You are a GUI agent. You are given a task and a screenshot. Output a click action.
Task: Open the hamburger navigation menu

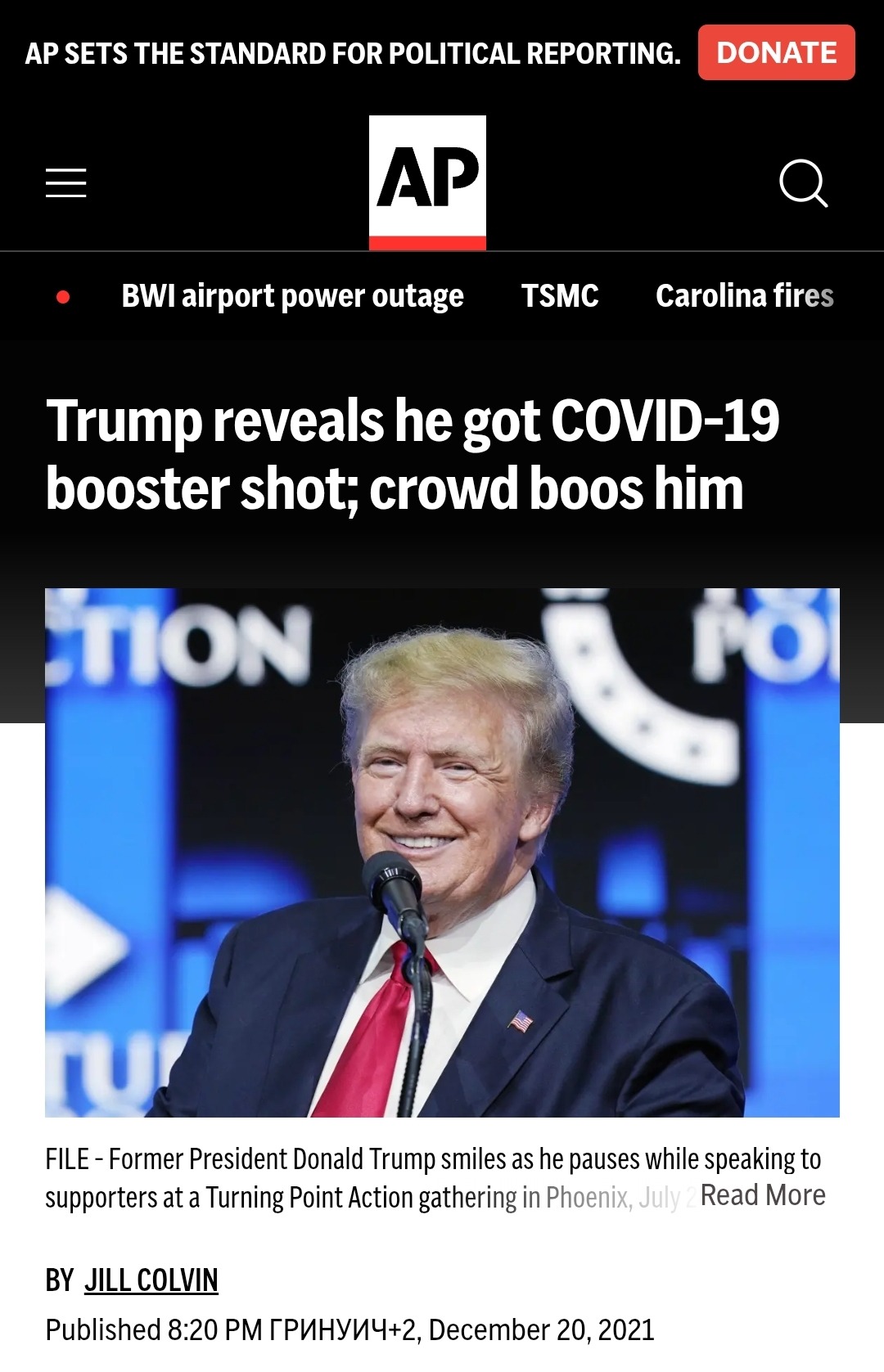tap(65, 182)
